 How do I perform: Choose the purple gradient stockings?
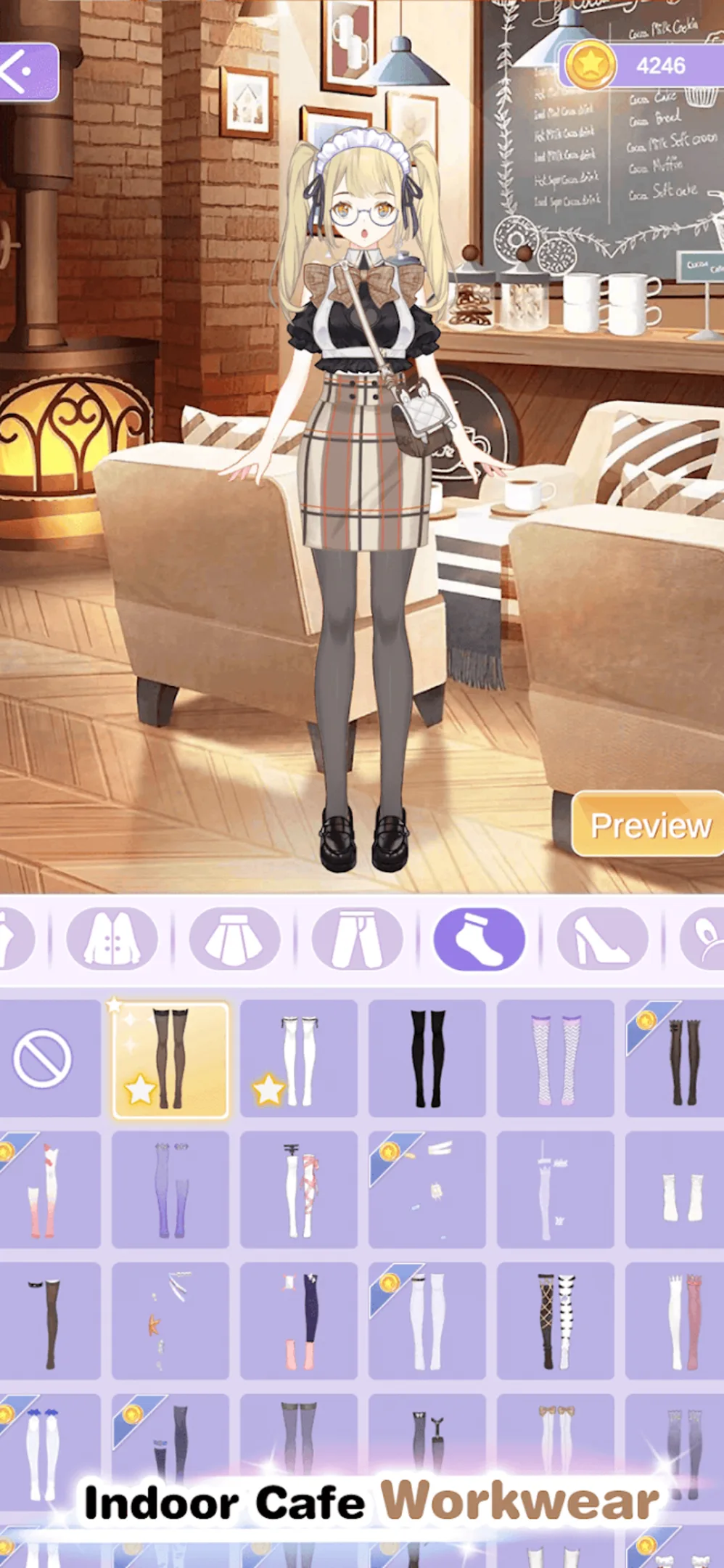[170, 1190]
